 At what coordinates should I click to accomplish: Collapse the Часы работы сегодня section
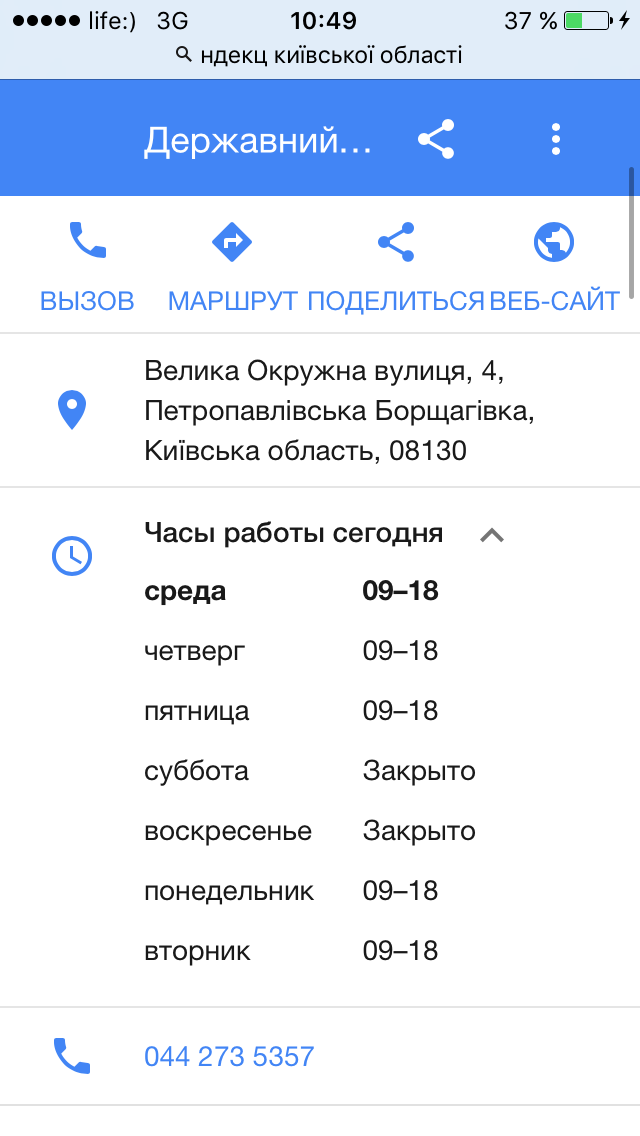pos(491,535)
